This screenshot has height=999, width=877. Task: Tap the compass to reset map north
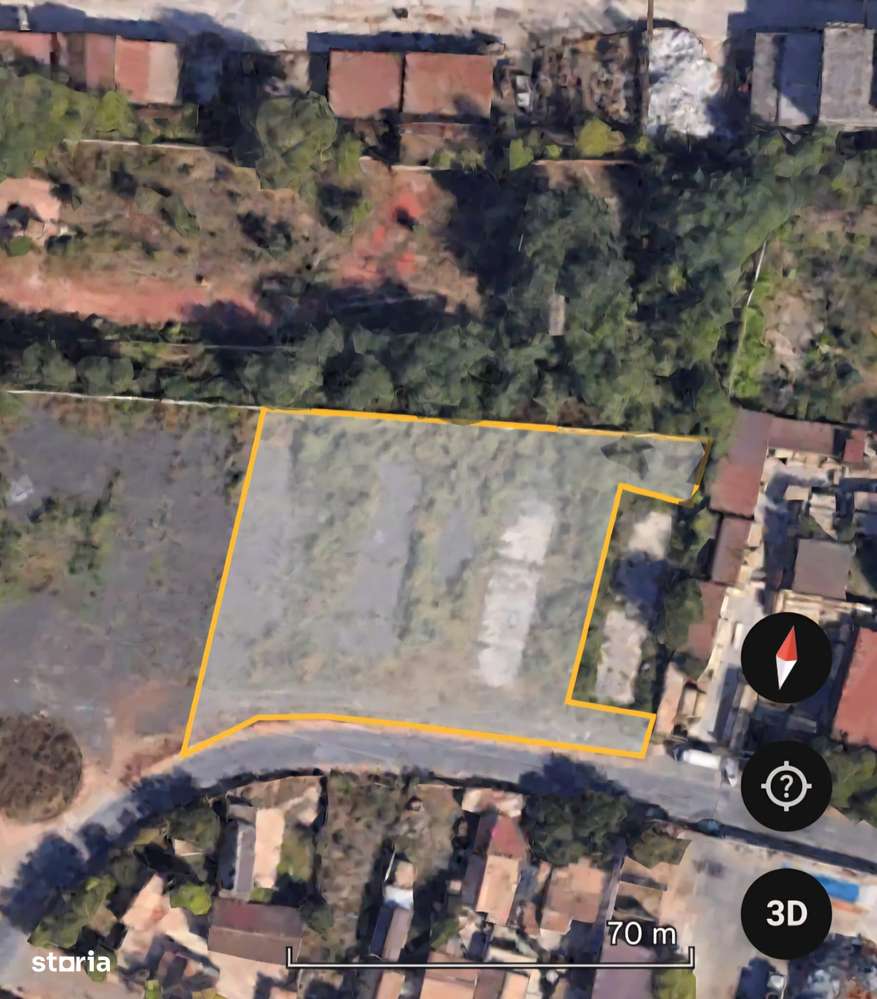click(x=786, y=658)
